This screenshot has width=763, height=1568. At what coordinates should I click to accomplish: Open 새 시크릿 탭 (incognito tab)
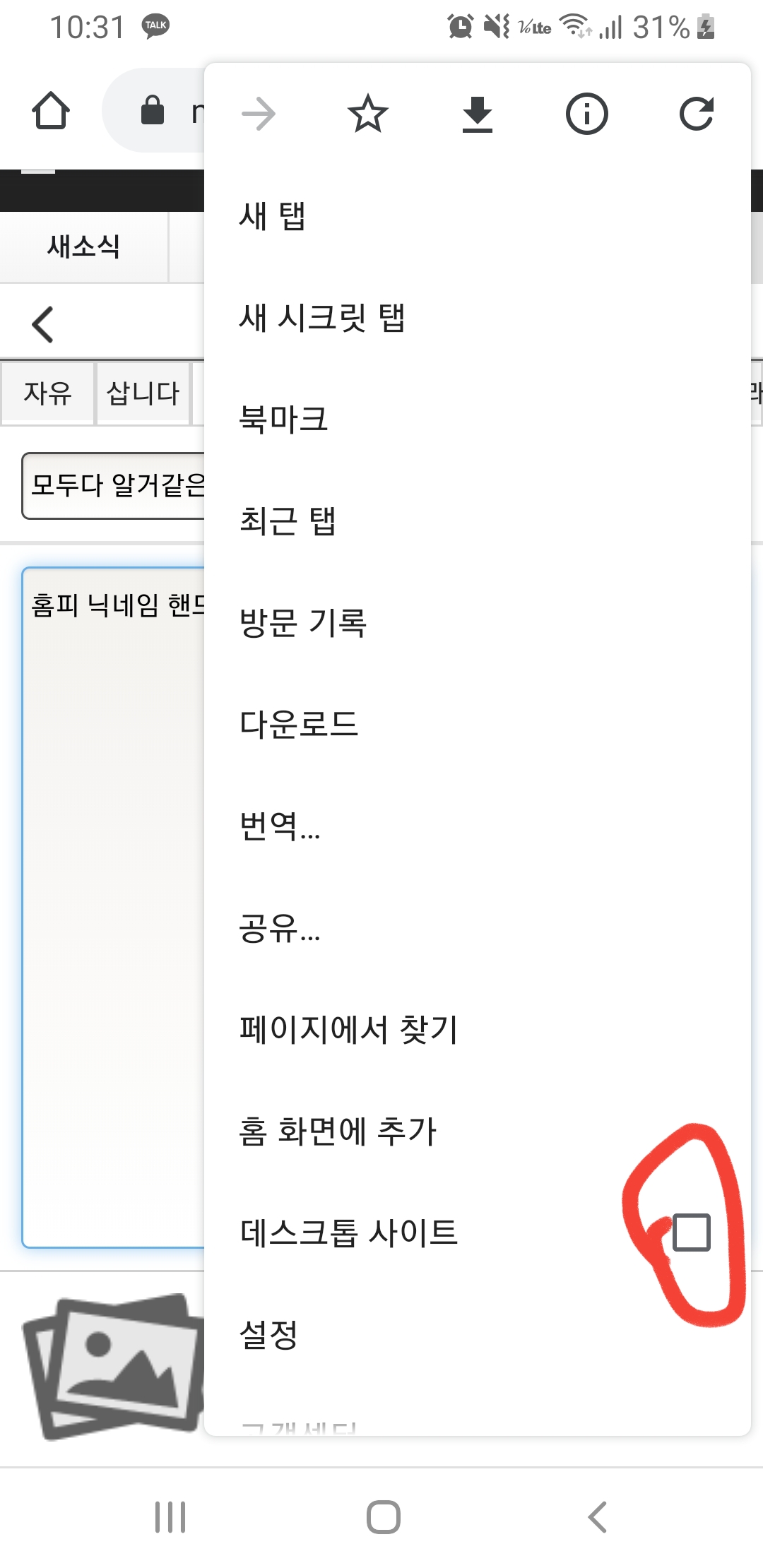click(x=478, y=318)
